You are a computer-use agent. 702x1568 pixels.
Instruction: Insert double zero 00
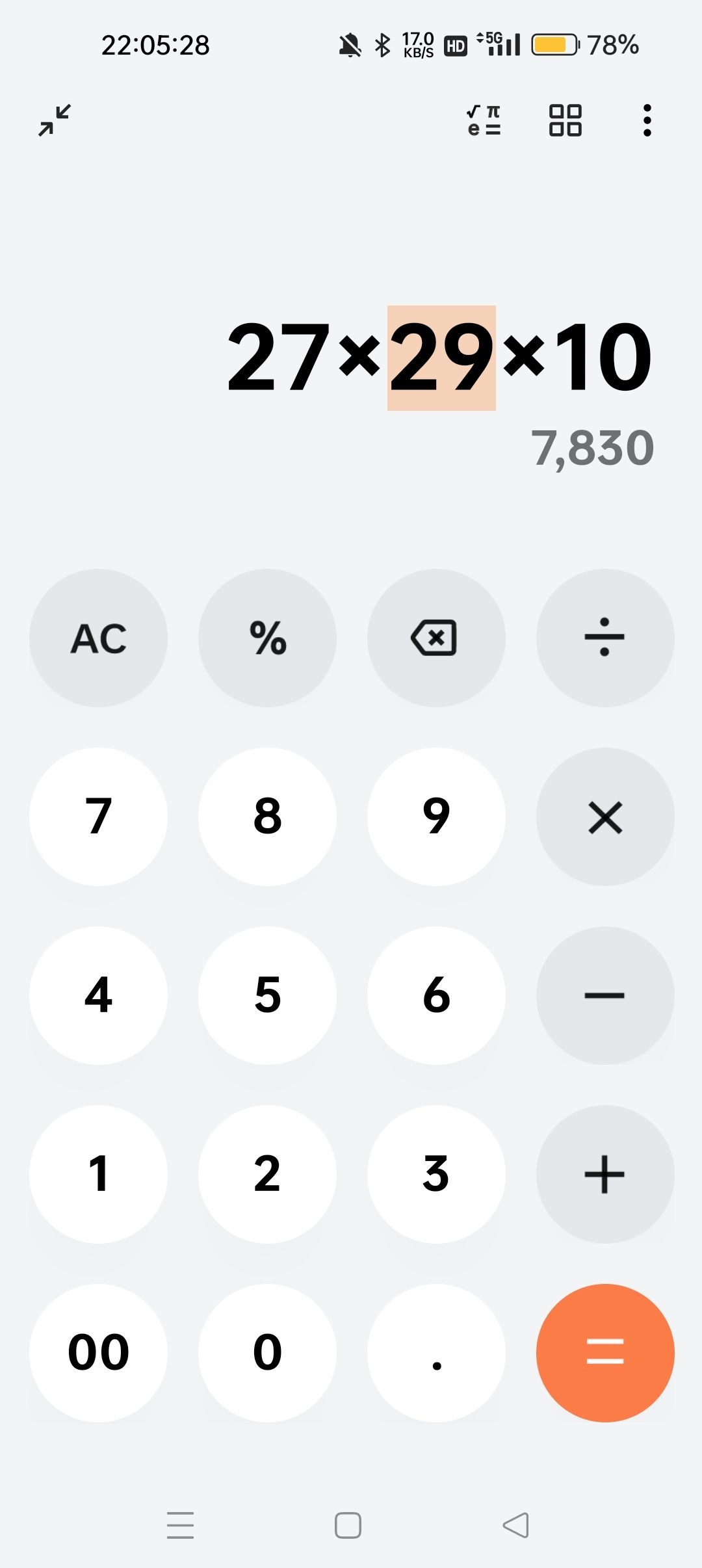(98, 1353)
